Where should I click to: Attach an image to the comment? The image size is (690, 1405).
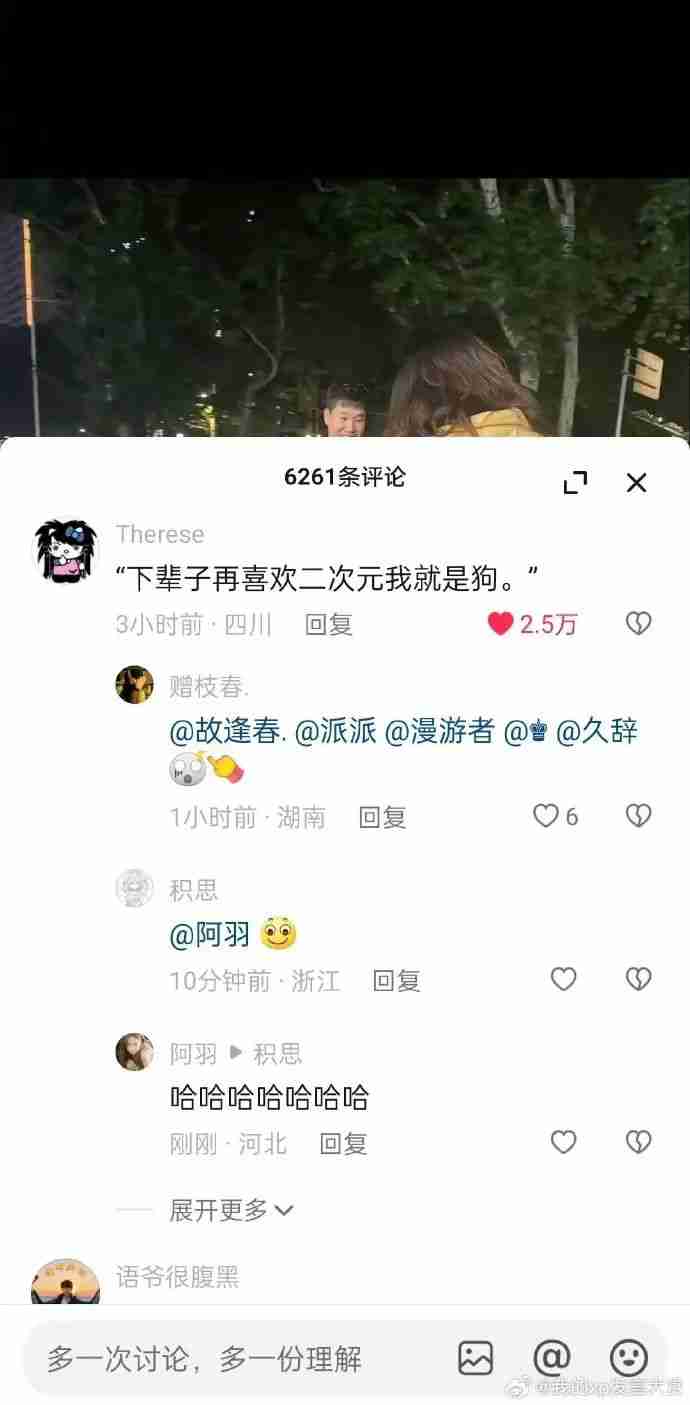click(476, 1358)
